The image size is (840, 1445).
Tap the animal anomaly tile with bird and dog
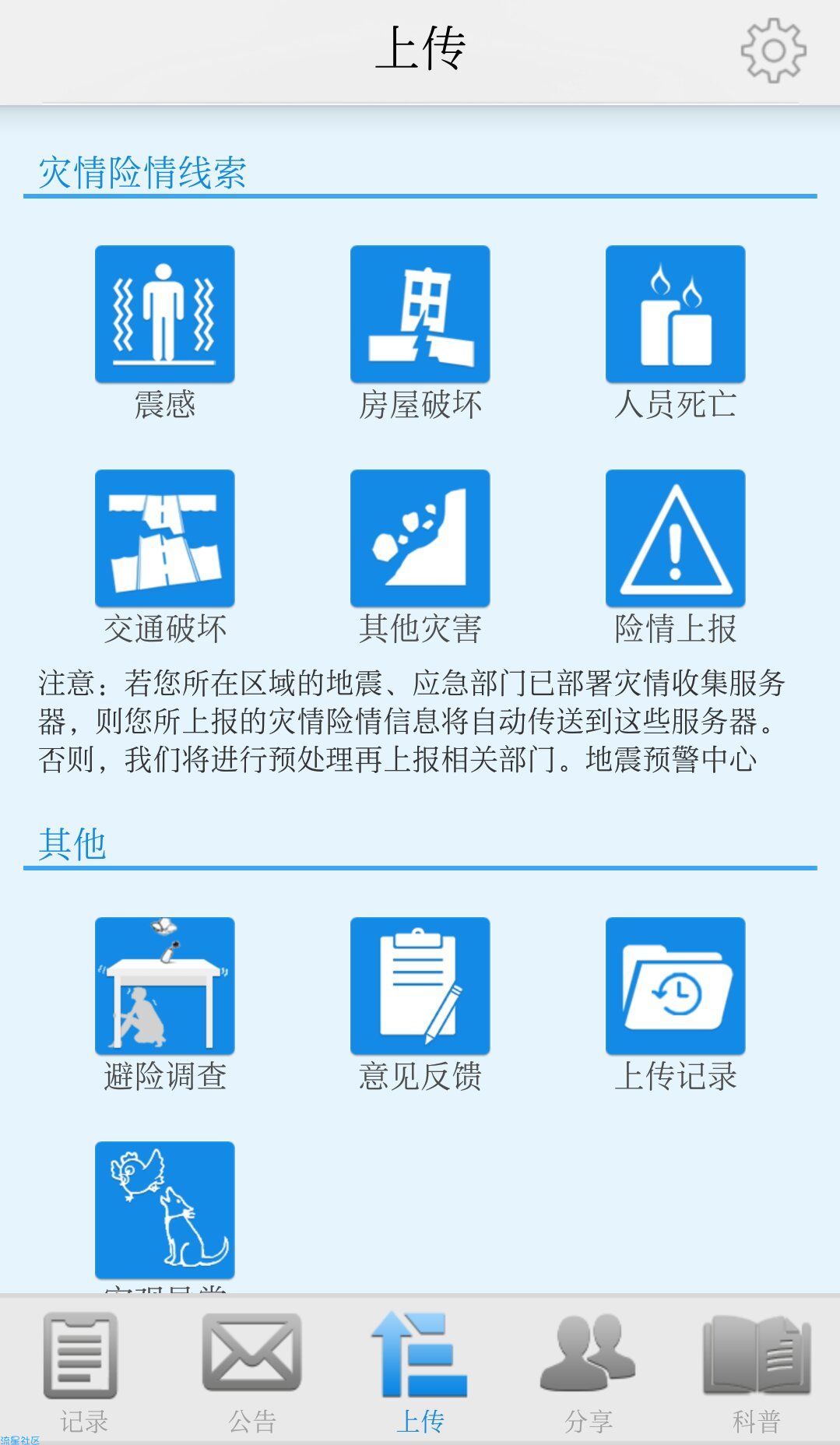tap(164, 1211)
